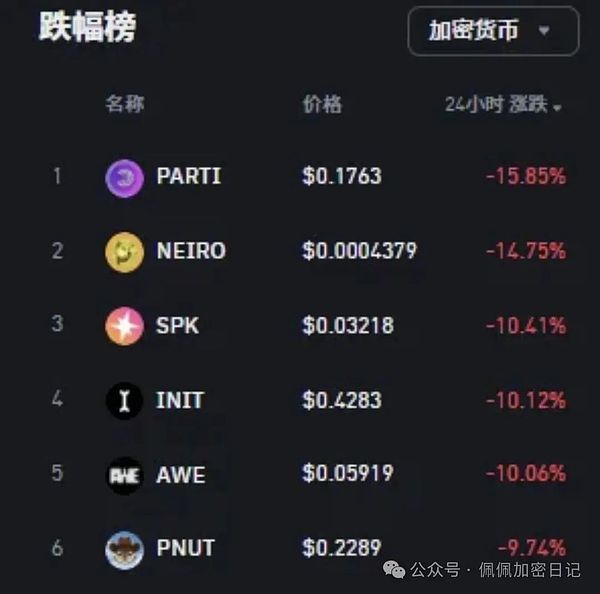
Task: Sort by 24小时涨跌 column
Action: (503, 105)
